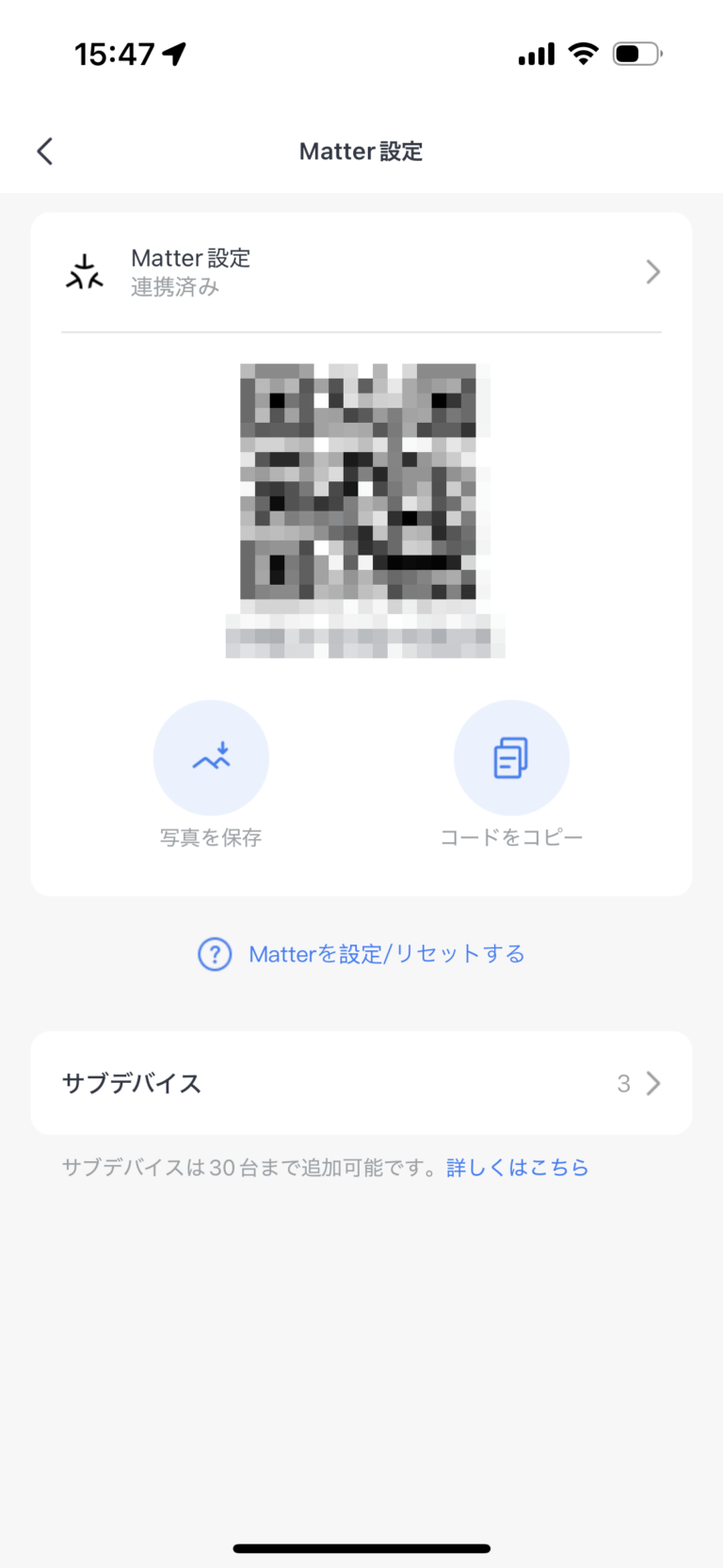Open the サブデバイス list

click(361, 1083)
